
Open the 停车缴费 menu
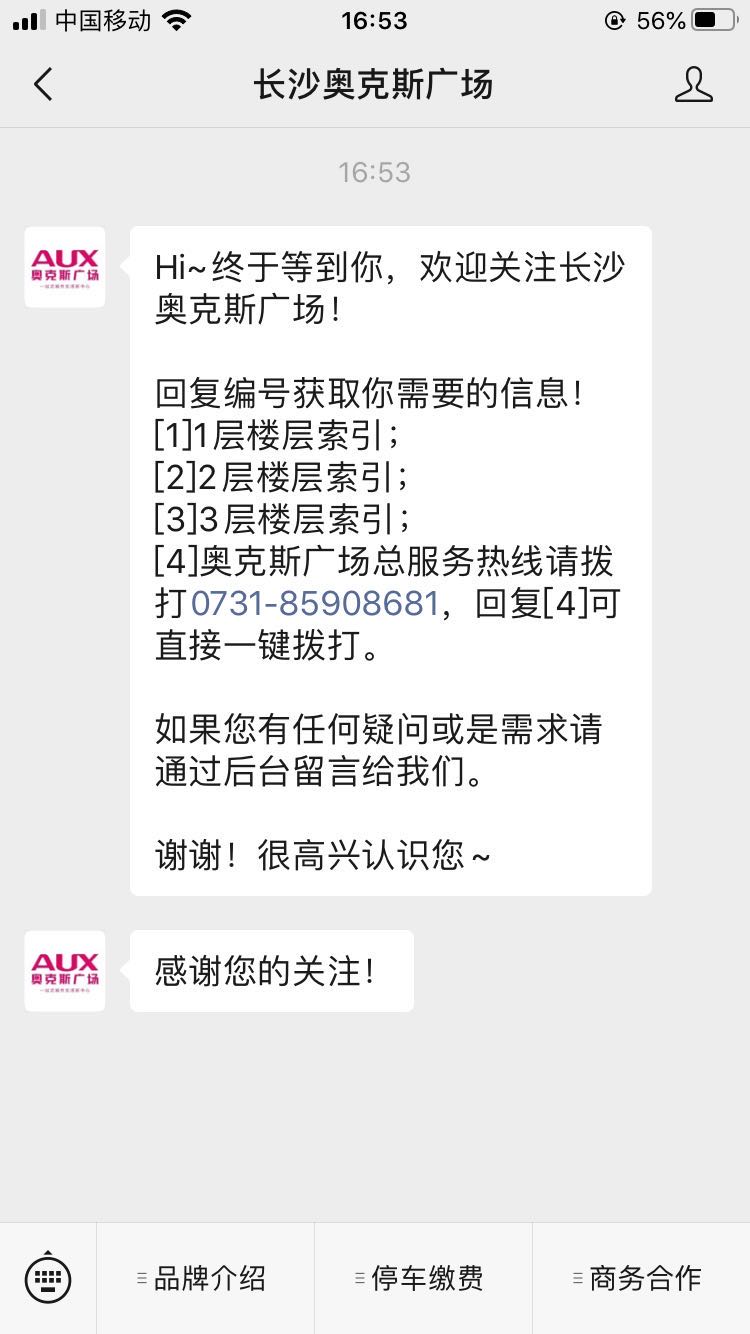(x=423, y=1278)
